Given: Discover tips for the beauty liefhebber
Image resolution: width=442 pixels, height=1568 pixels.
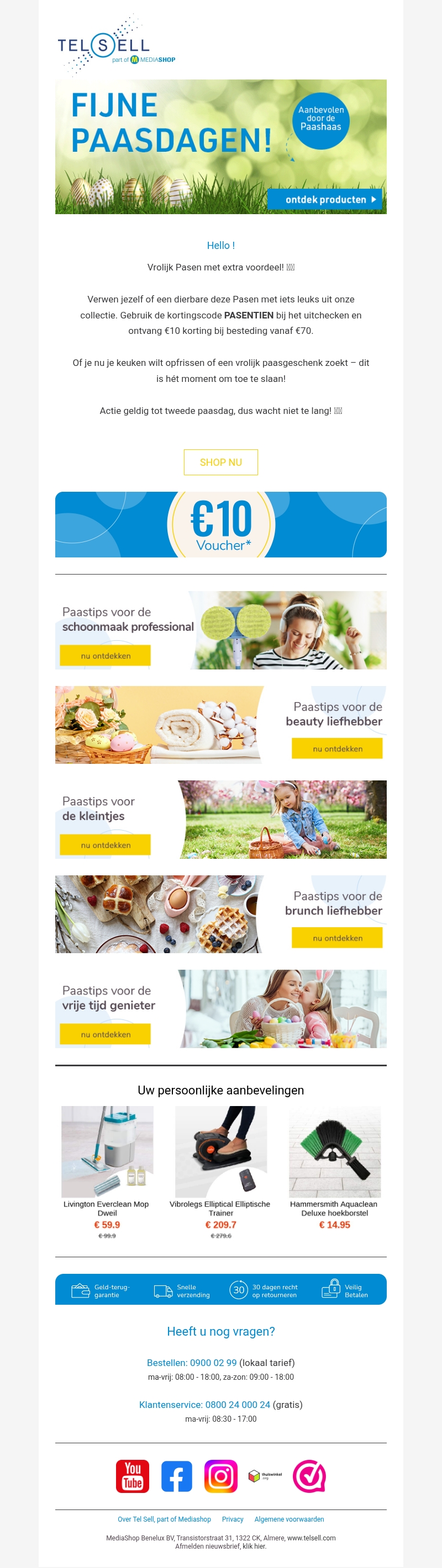Looking at the screenshot, I should (x=336, y=749).
